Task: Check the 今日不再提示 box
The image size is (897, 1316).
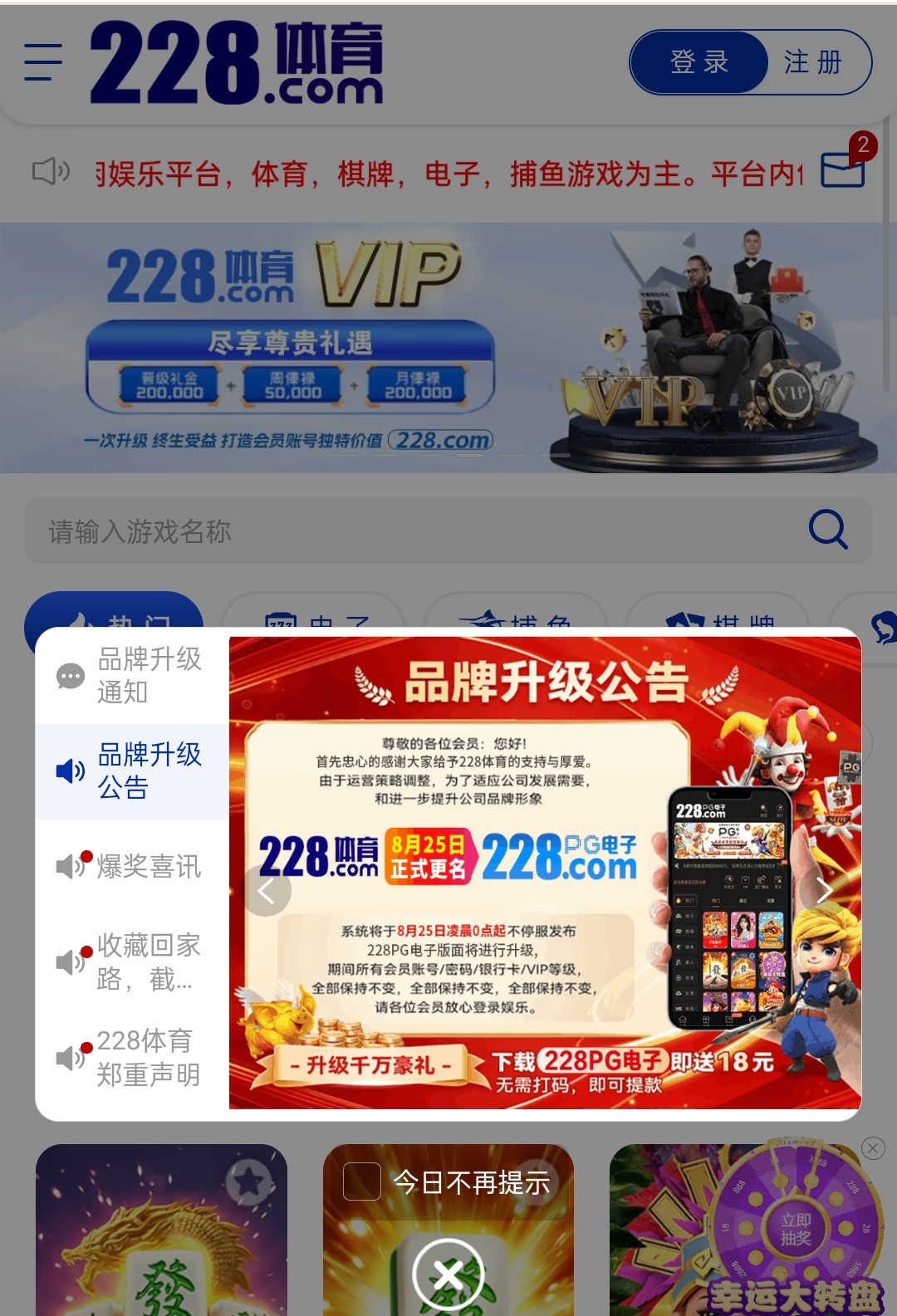Action: [x=362, y=1181]
